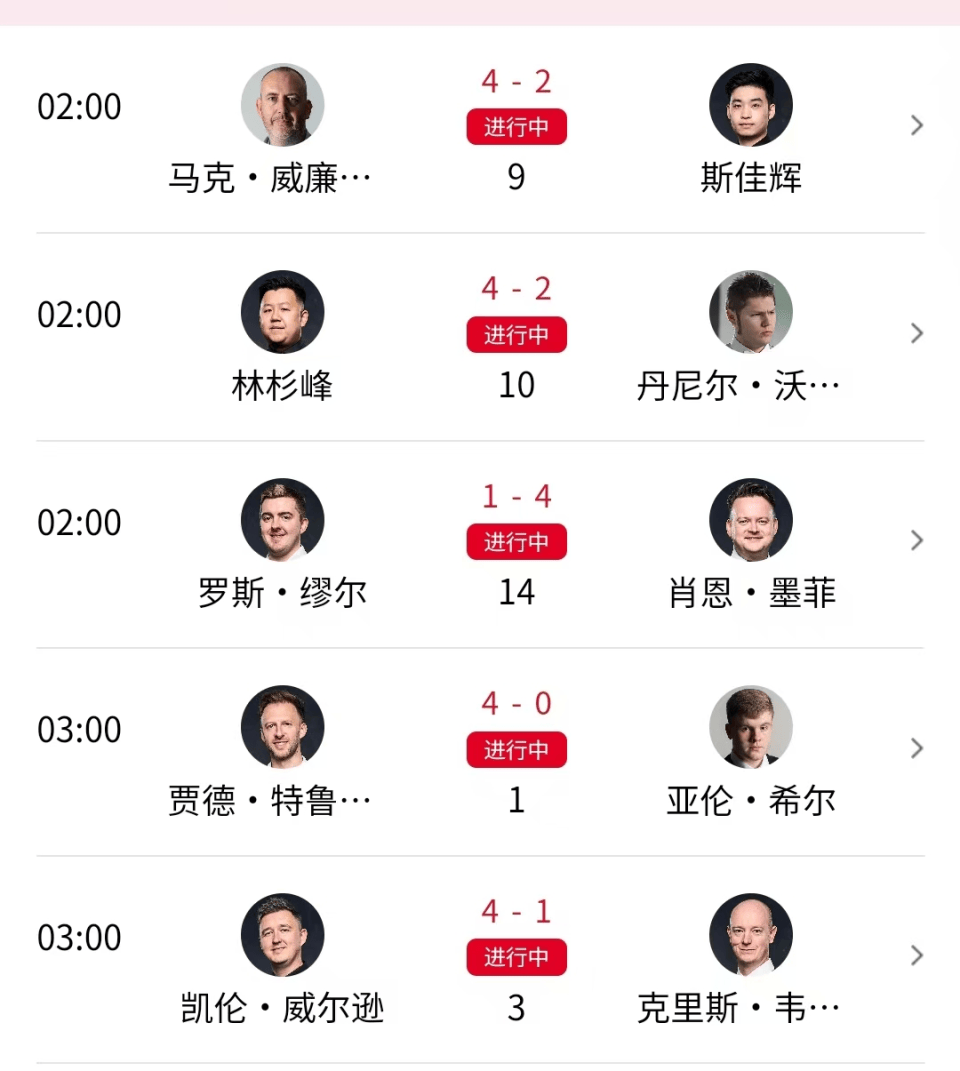Open the 进行中 badge on the 罗斯·缪尔 match
Screen dimensions: 960x1071
pos(516,541)
